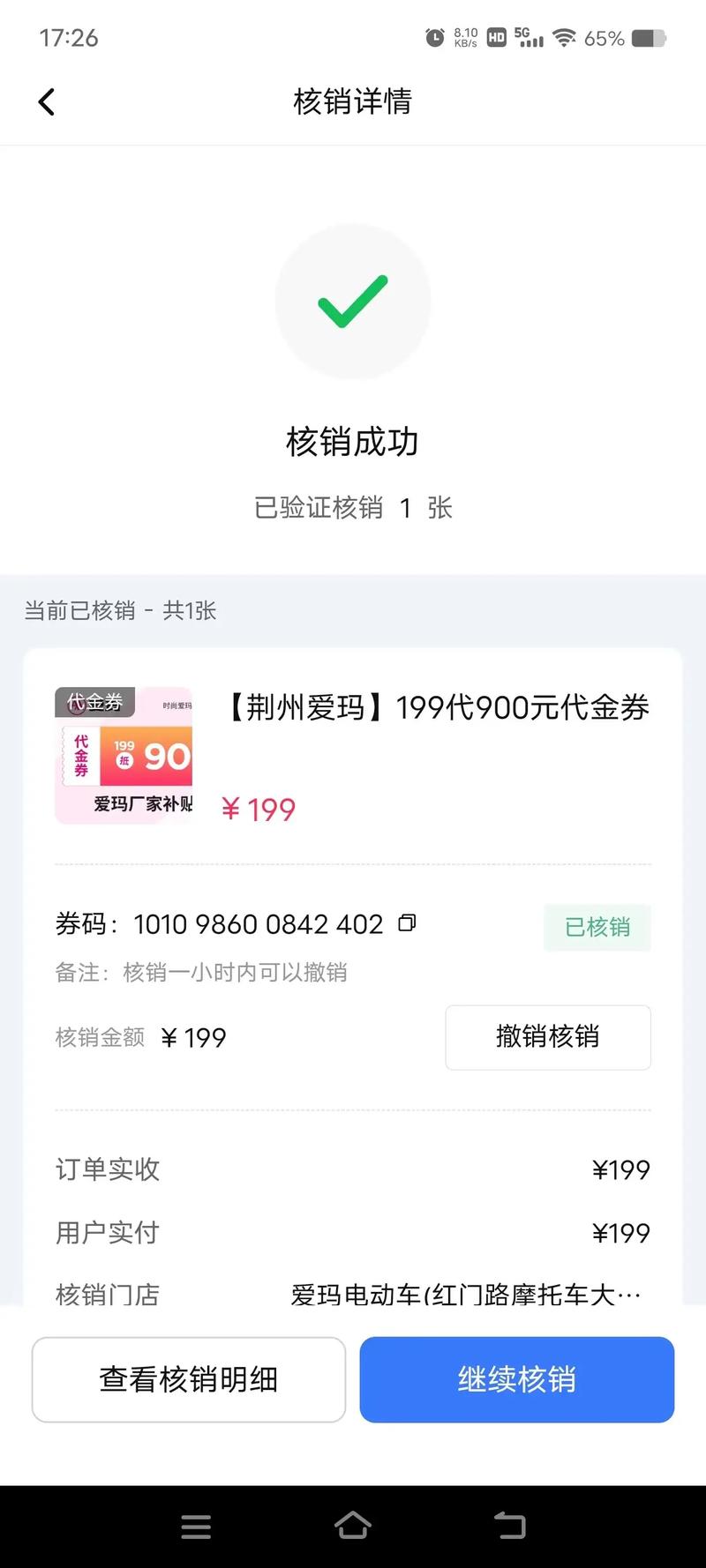Tap the recent apps button in navigation bar
This screenshot has height=1568, width=706.
pyautogui.click(x=196, y=1527)
